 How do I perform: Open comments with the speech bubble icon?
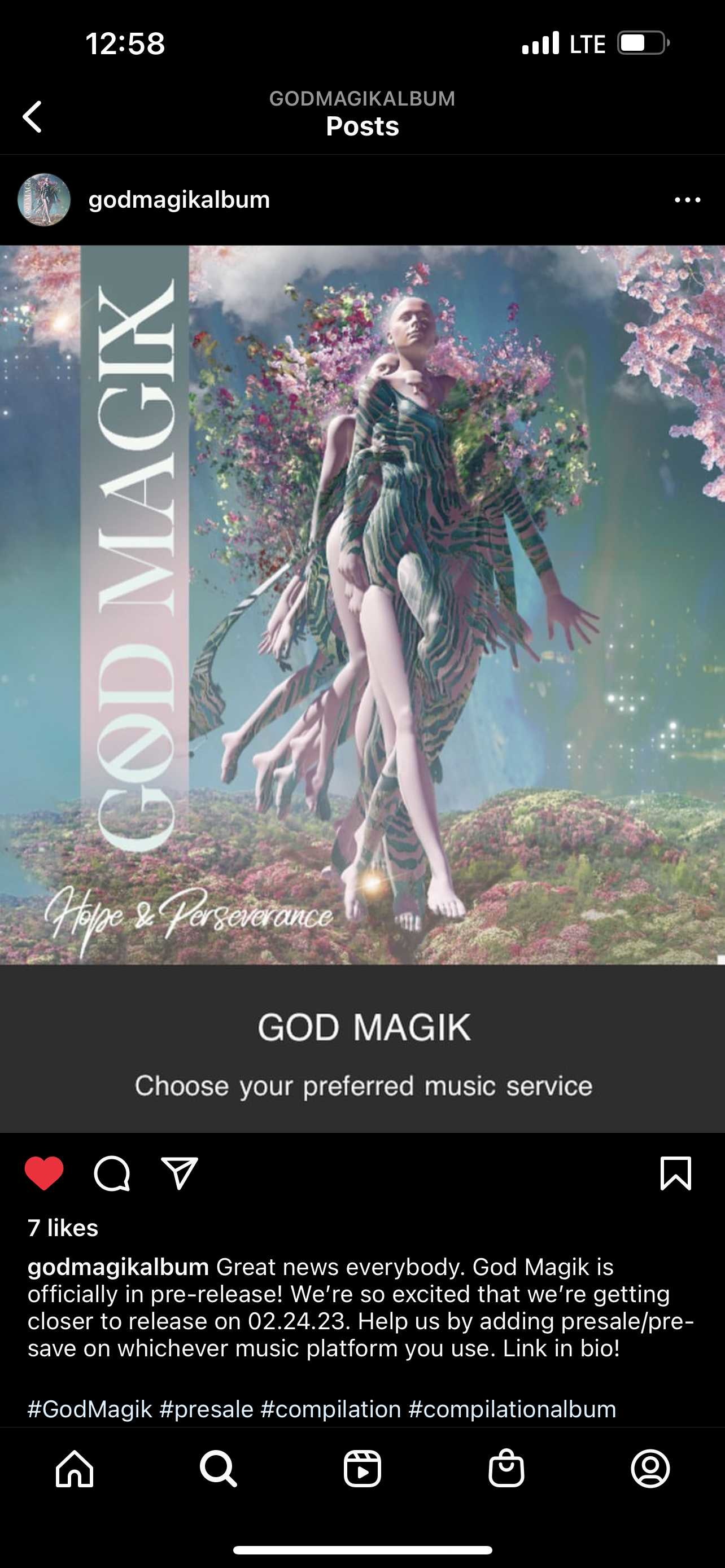(112, 1172)
